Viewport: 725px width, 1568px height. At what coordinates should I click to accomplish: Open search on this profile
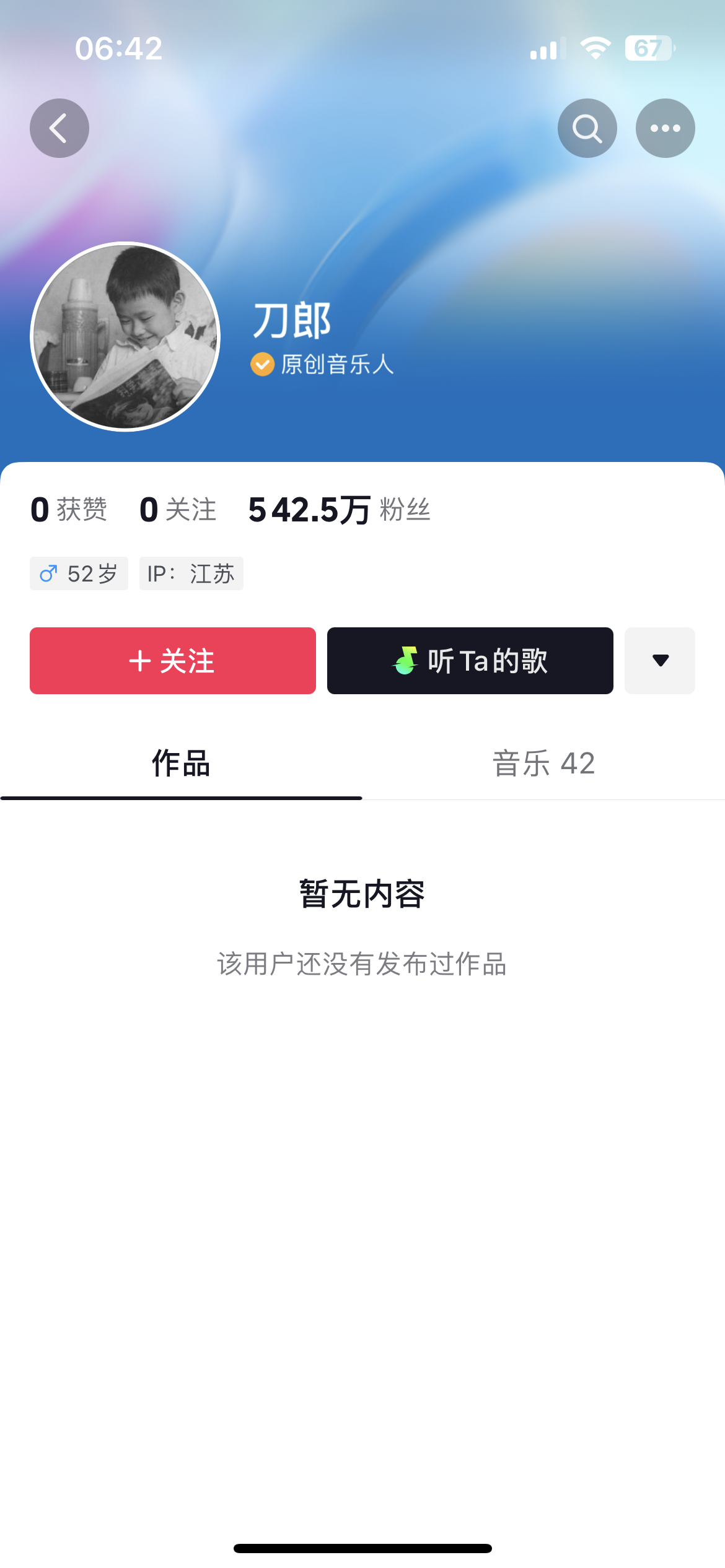[x=587, y=128]
